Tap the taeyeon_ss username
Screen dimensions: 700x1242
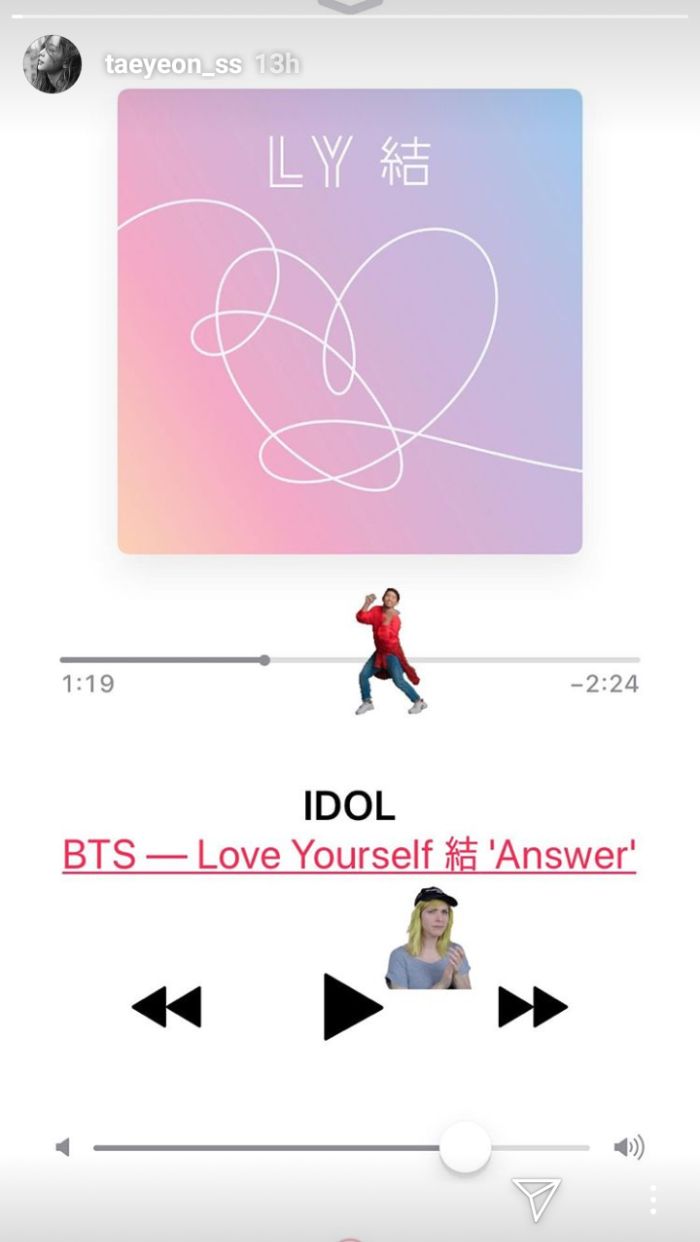click(173, 65)
